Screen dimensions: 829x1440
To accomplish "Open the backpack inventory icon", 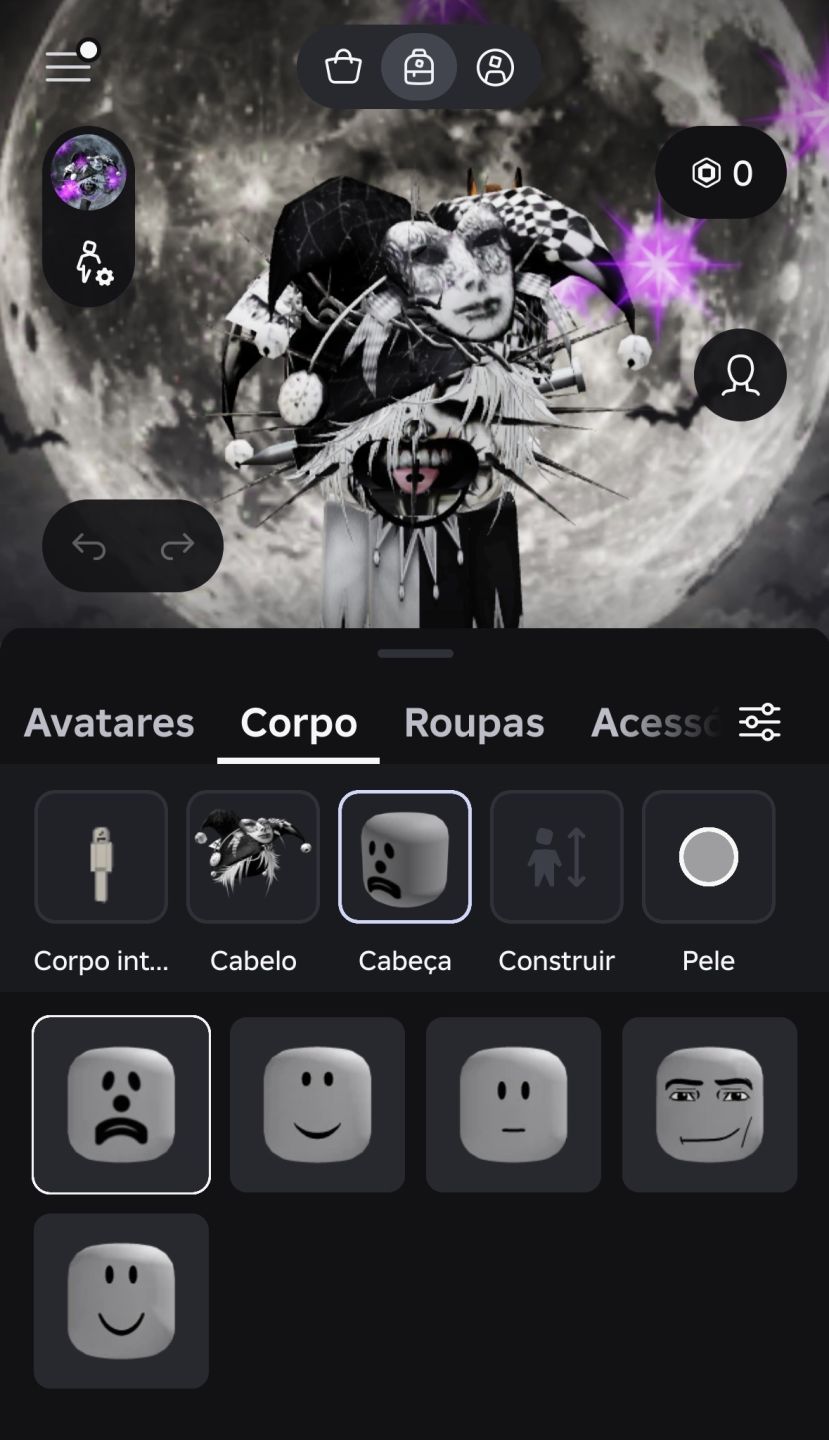I will (419, 67).
